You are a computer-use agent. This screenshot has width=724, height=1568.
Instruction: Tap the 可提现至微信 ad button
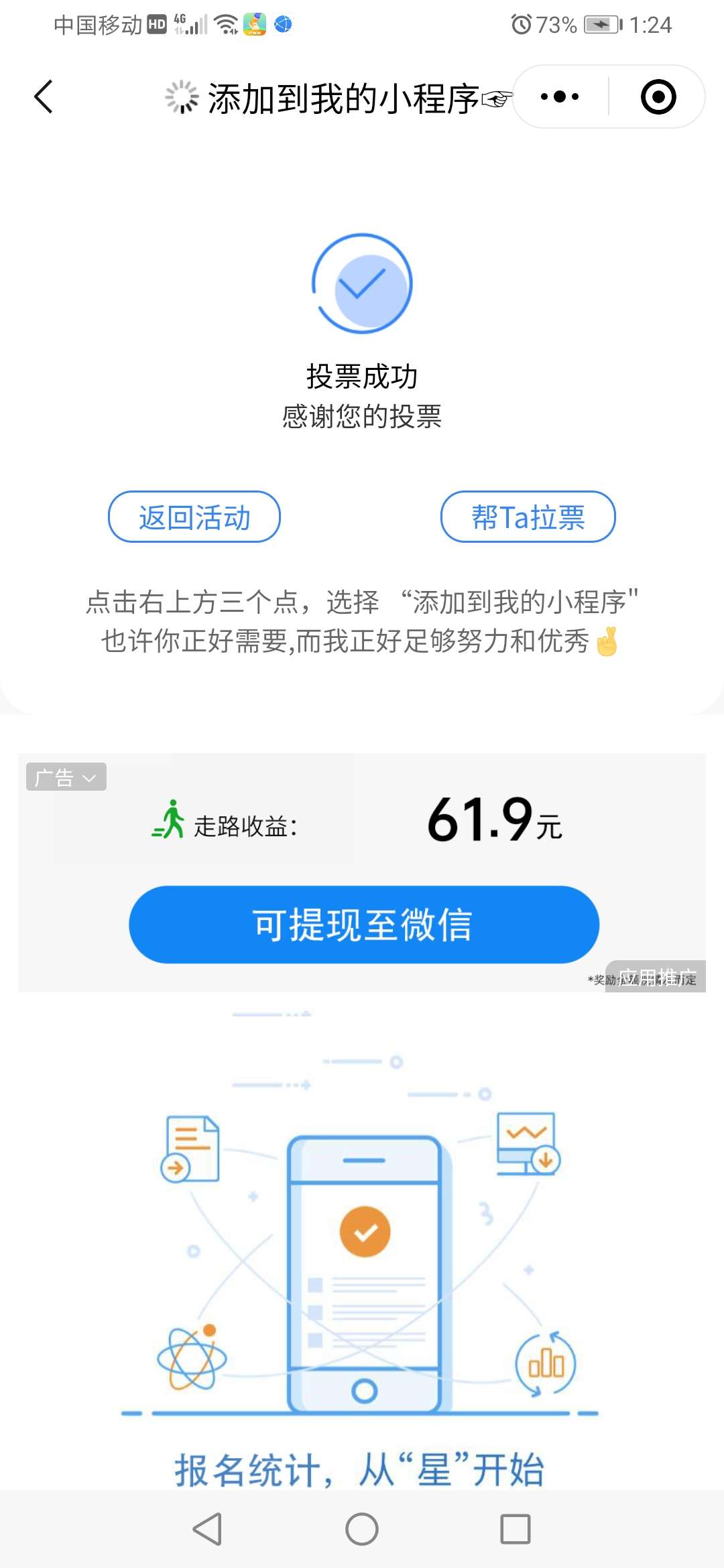coord(363,925)
